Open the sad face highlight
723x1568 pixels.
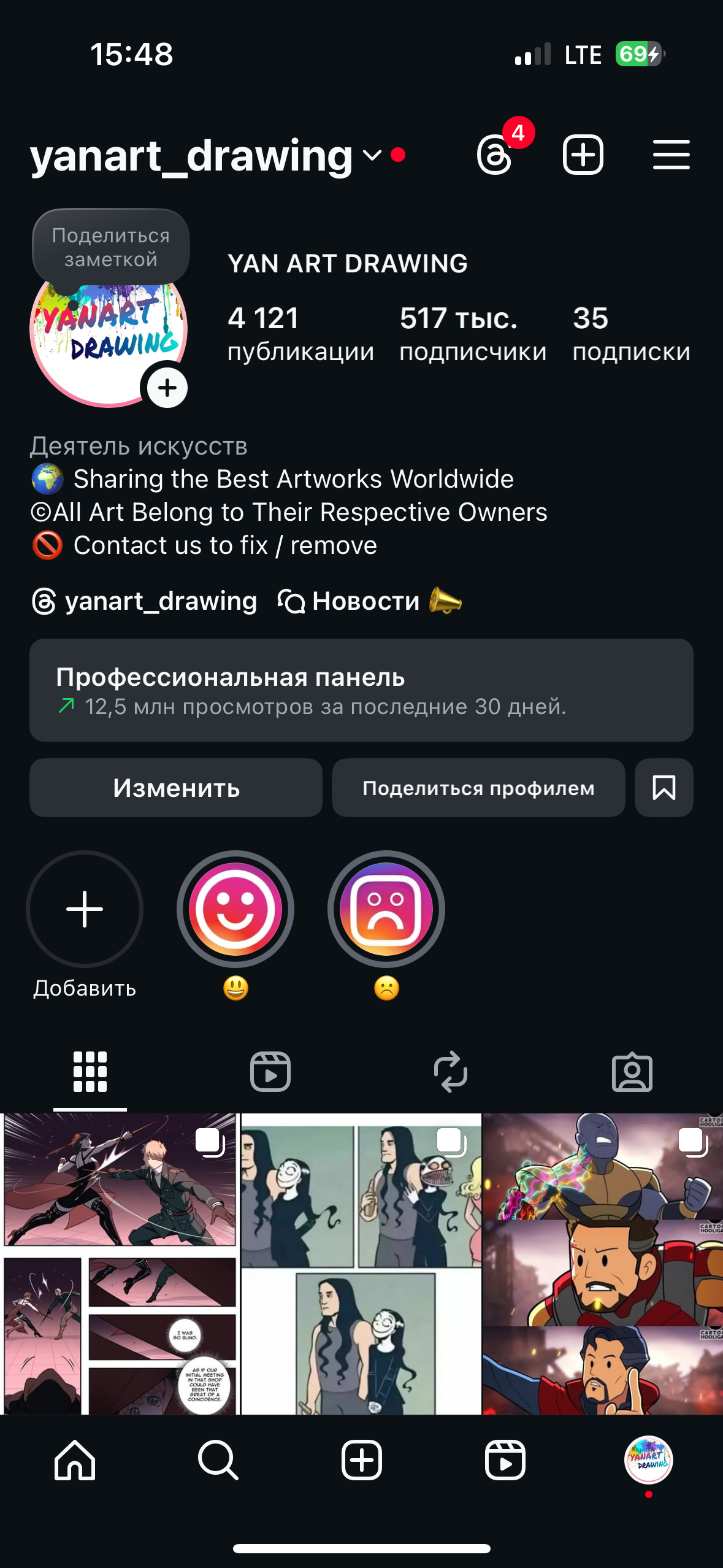386,909
